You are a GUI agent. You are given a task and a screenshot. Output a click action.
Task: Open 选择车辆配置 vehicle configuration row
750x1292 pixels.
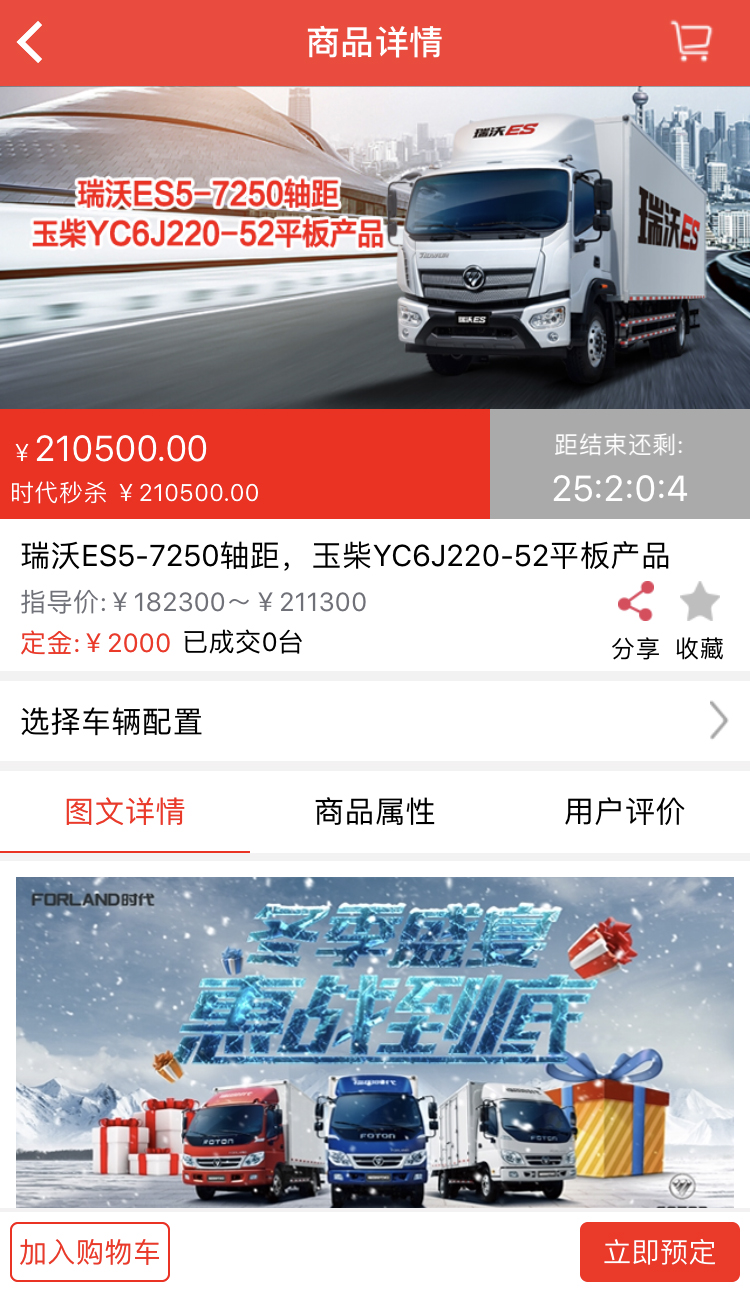click(375, 721)
